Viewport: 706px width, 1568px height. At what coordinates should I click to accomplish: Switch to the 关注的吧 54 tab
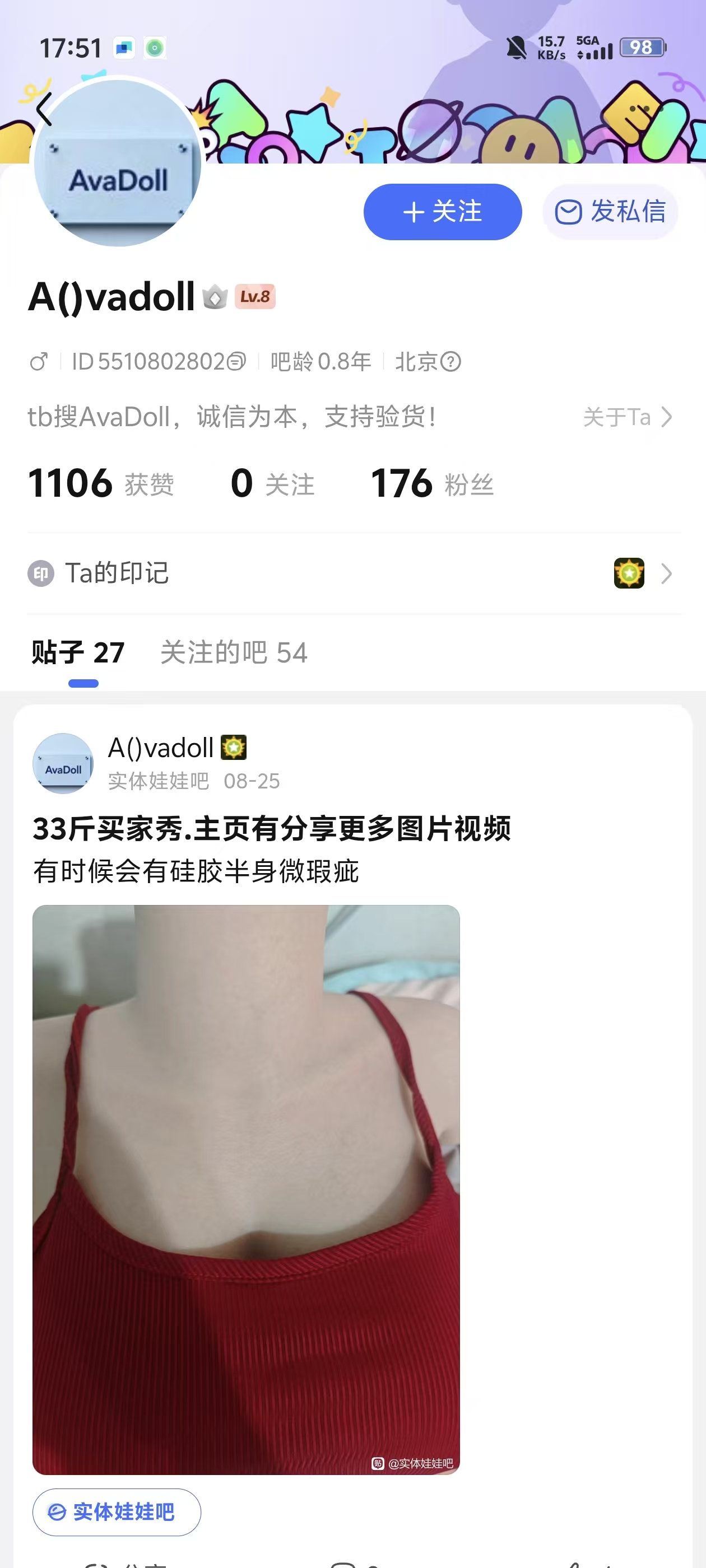pyautogui.click(x=233, y=652)
